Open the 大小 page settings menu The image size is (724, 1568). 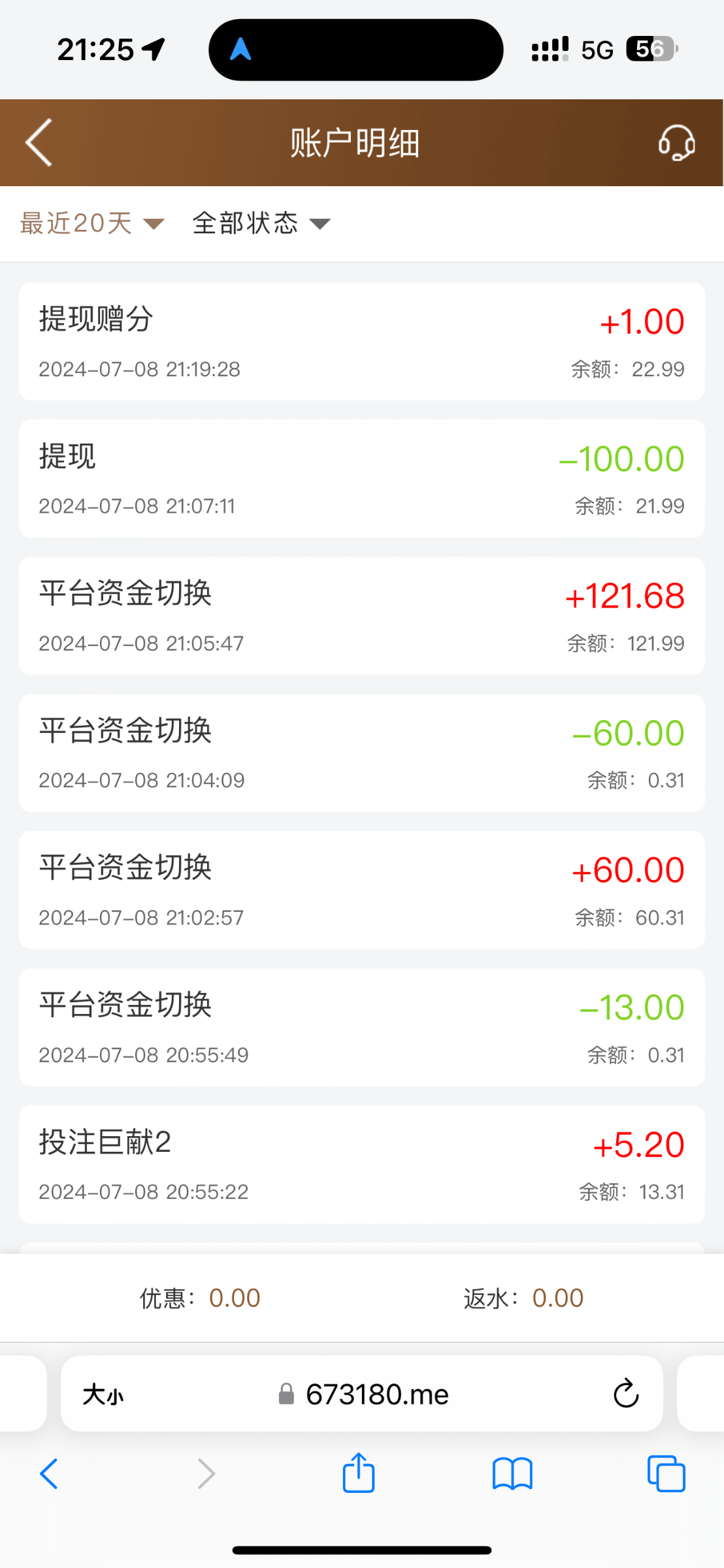coord(103,1395)
